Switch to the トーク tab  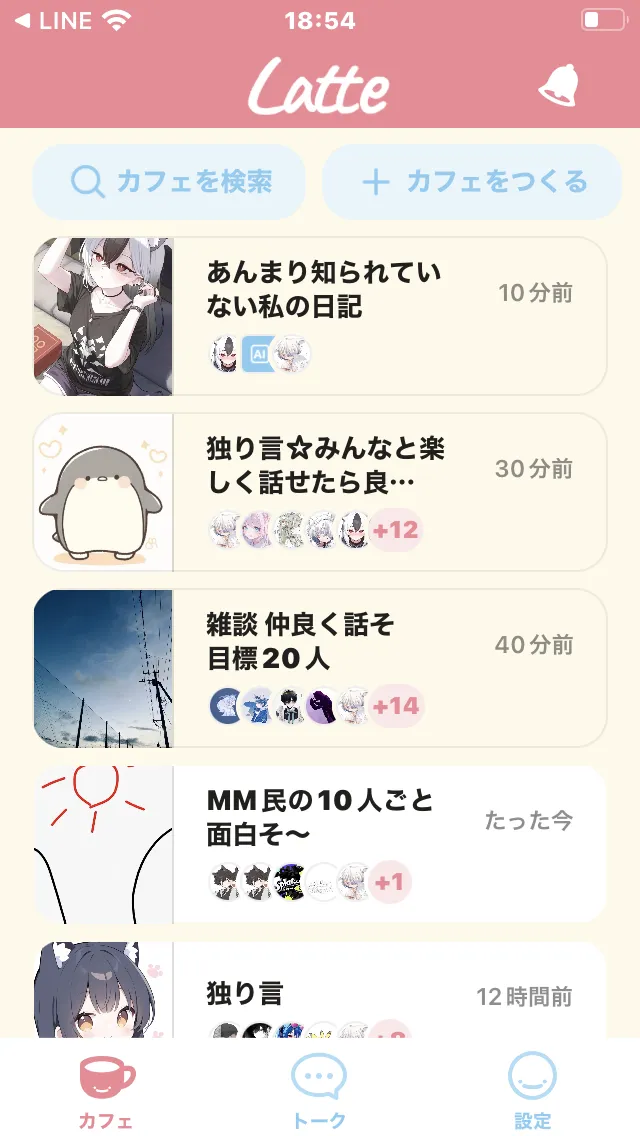click(319, 1088)
